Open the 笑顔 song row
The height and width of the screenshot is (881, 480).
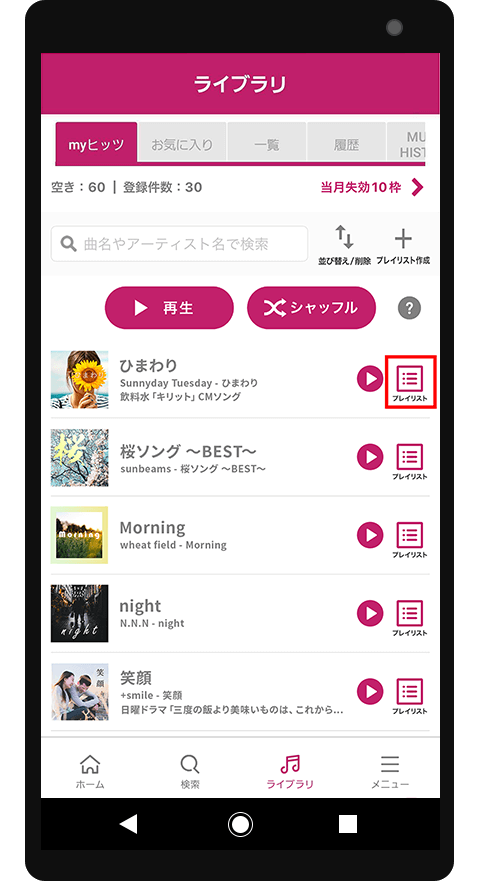point(240,692)
